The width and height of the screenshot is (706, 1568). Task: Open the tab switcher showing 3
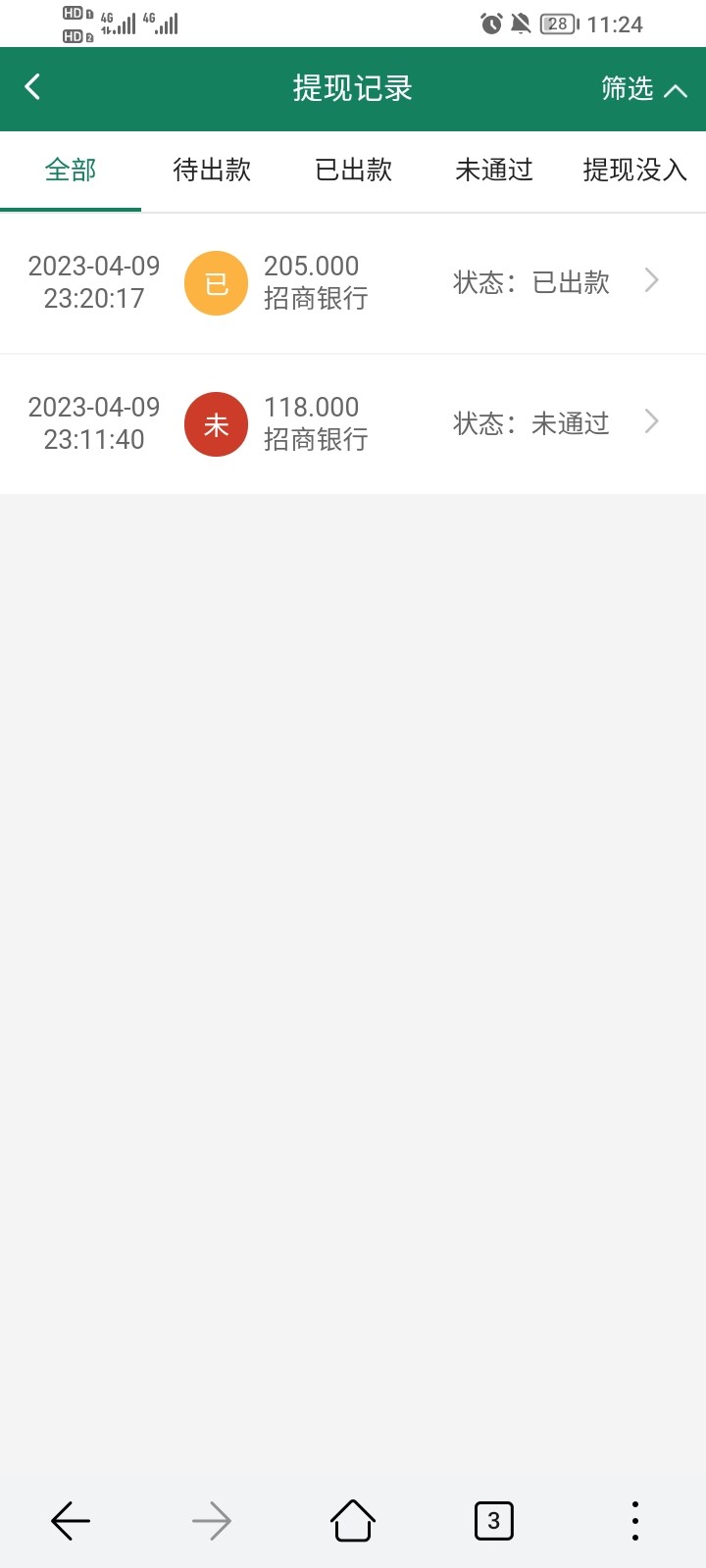click(493, 1520)
